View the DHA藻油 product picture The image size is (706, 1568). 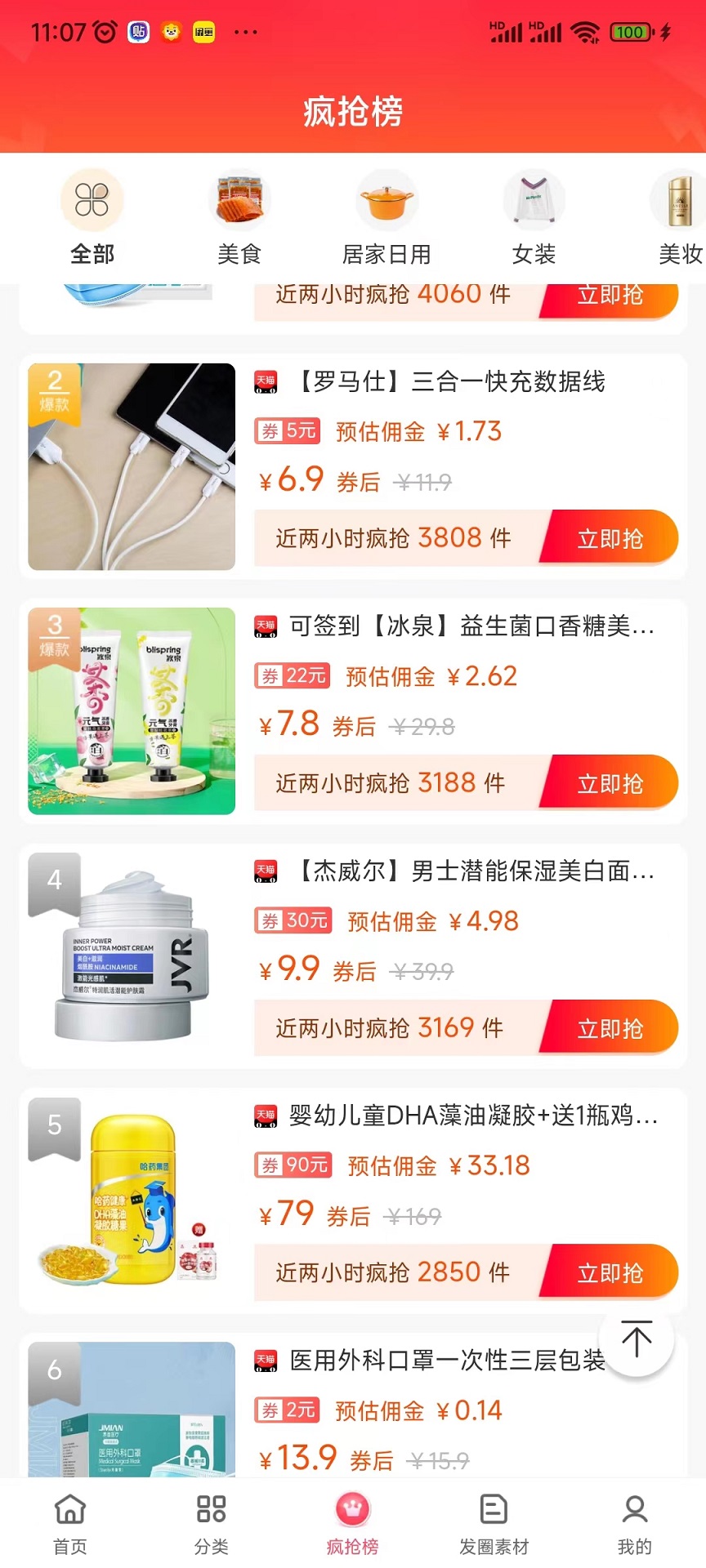(x=132, y=1201)
